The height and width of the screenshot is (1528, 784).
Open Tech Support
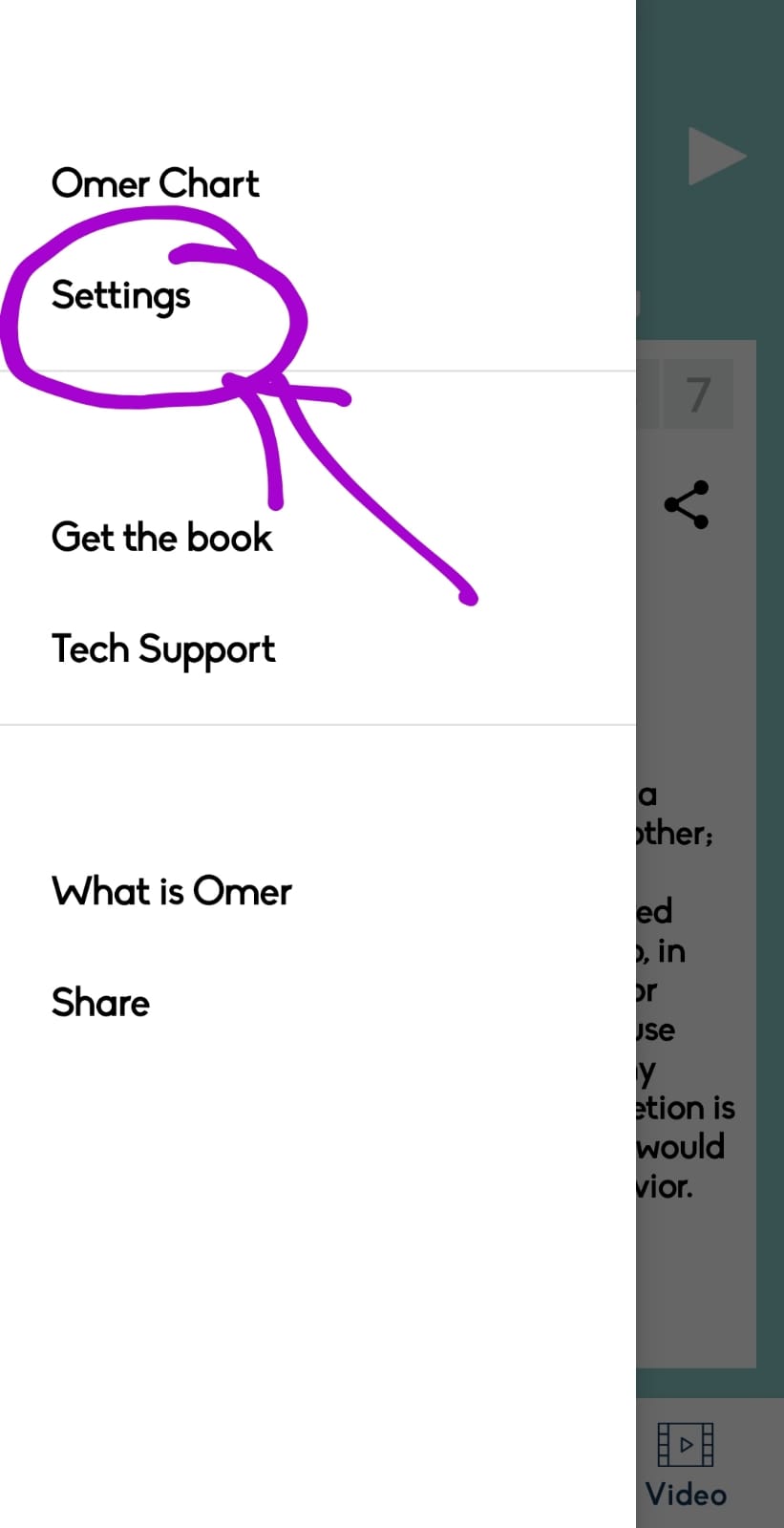point(163,649)
